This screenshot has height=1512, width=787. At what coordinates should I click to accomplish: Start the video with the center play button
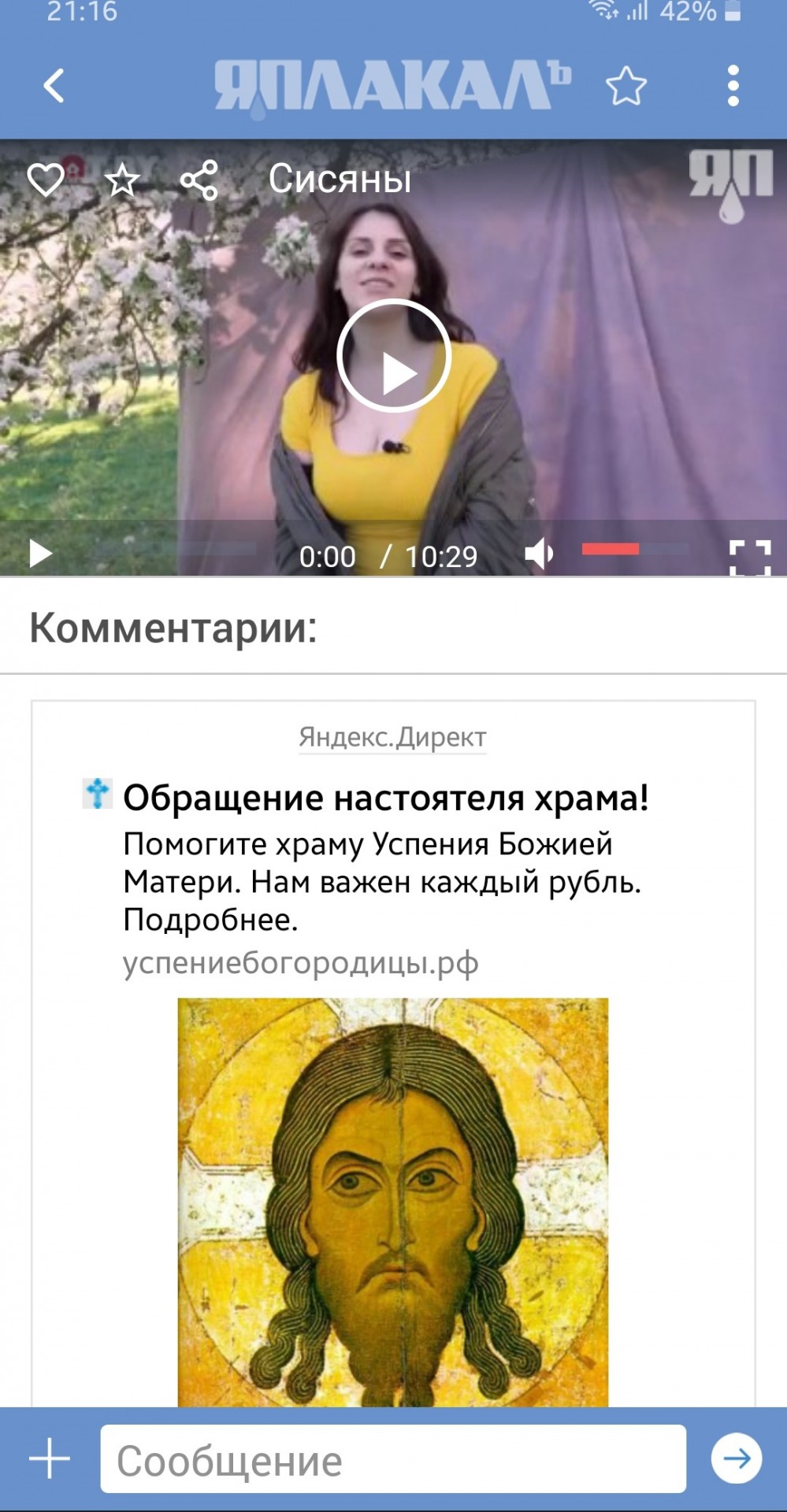click(x=394, y=356)
